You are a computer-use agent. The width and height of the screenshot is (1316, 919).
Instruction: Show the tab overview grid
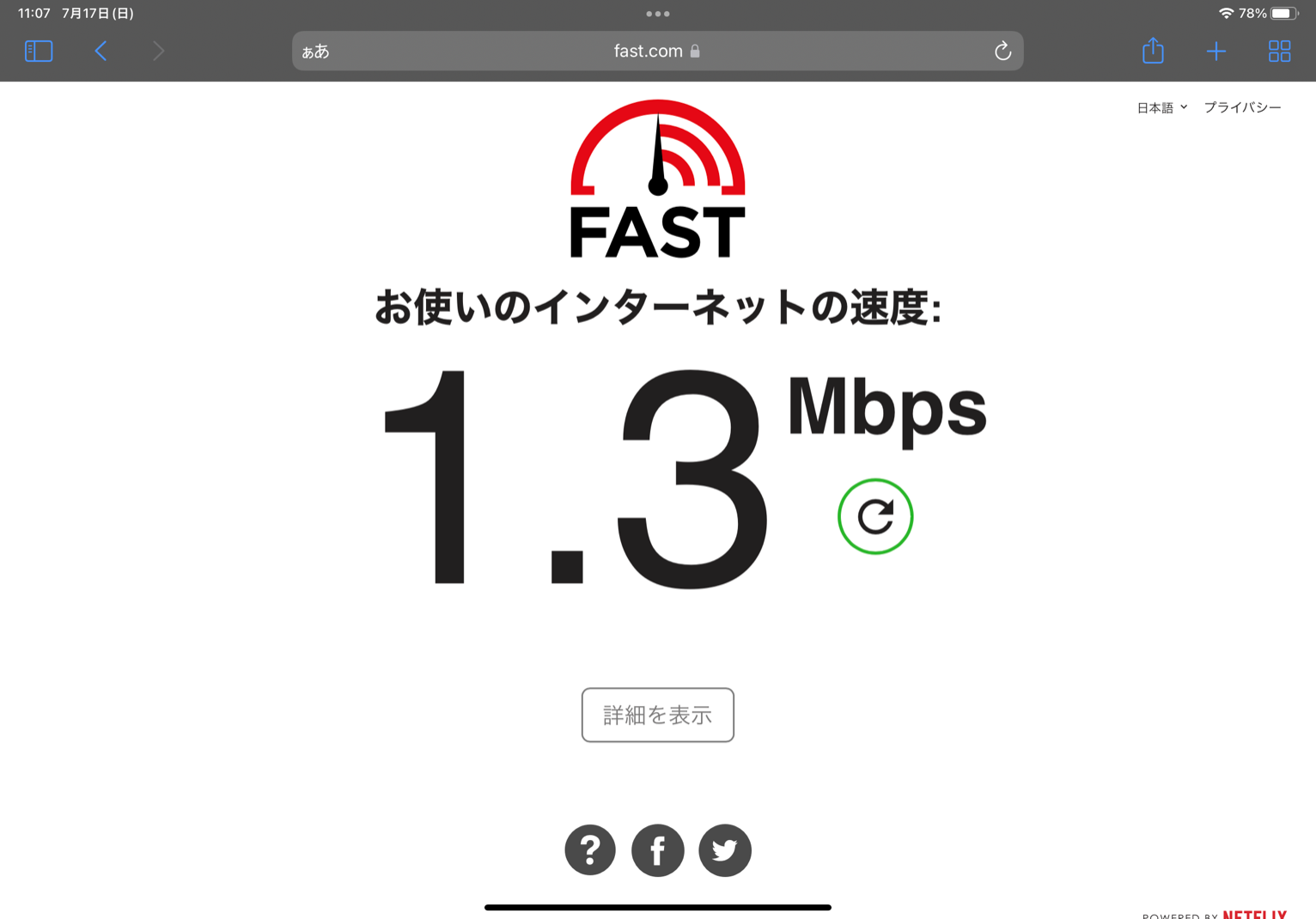pyautogui.click(x=1279, y=52)
